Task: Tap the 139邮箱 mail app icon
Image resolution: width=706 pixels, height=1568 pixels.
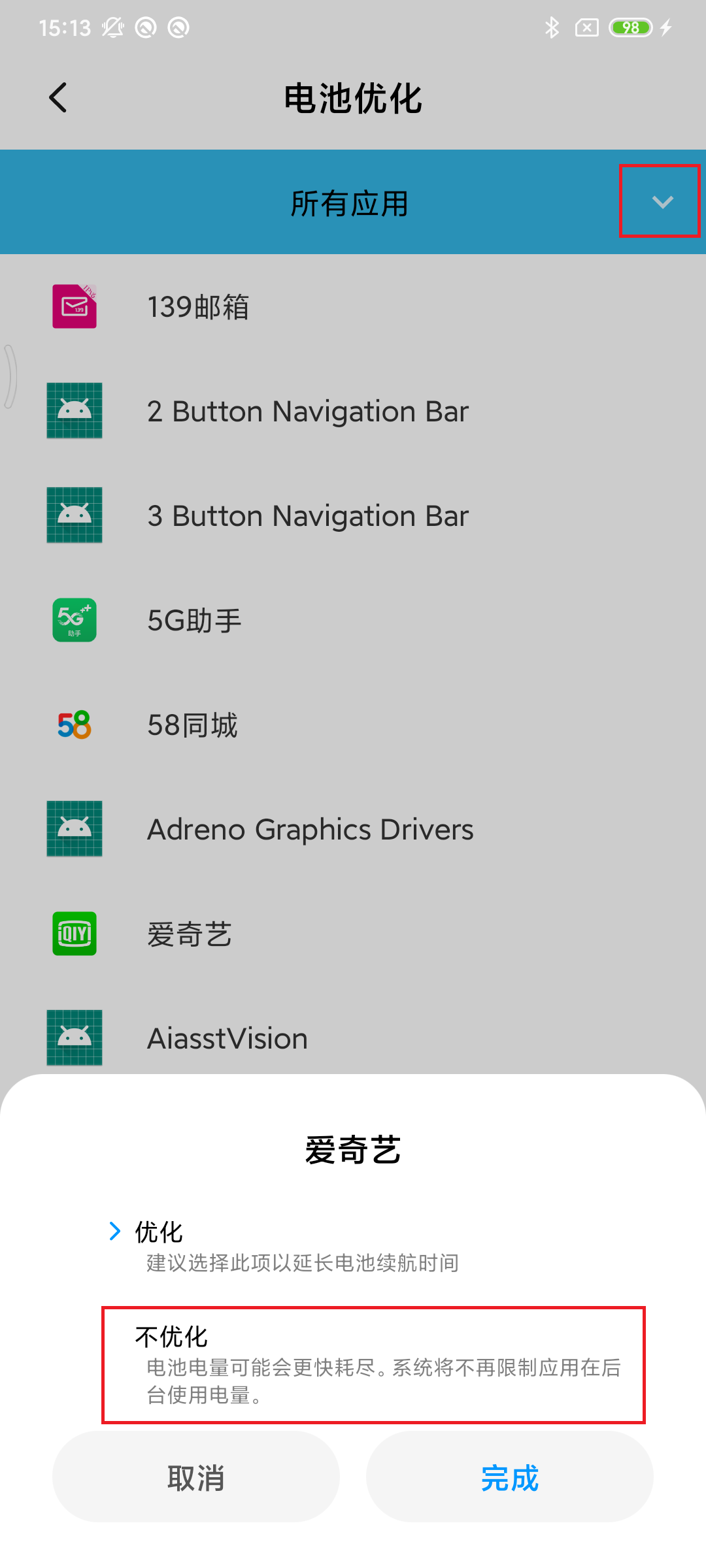Action: point(74,306)
